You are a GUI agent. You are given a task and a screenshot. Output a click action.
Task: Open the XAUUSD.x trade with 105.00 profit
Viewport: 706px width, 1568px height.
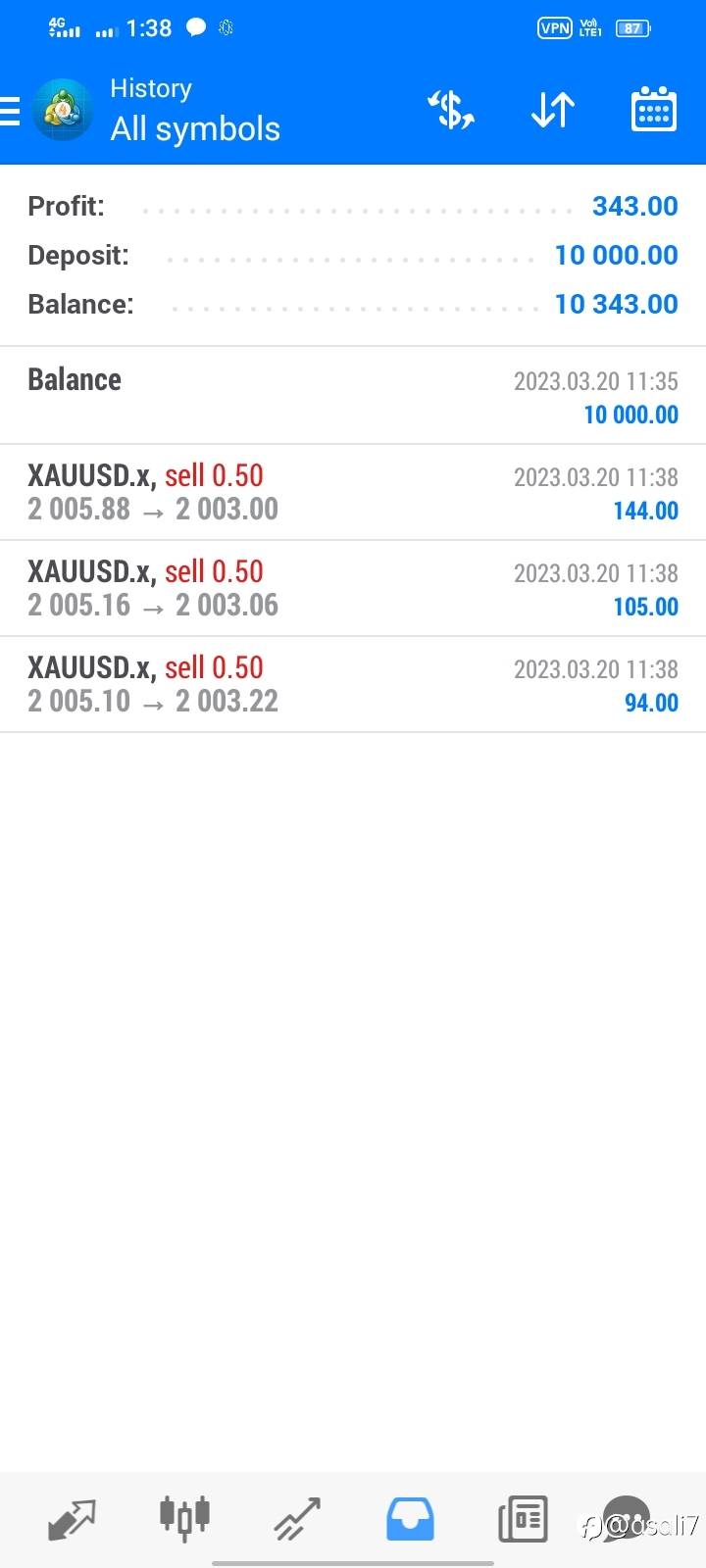click(353, 588)
